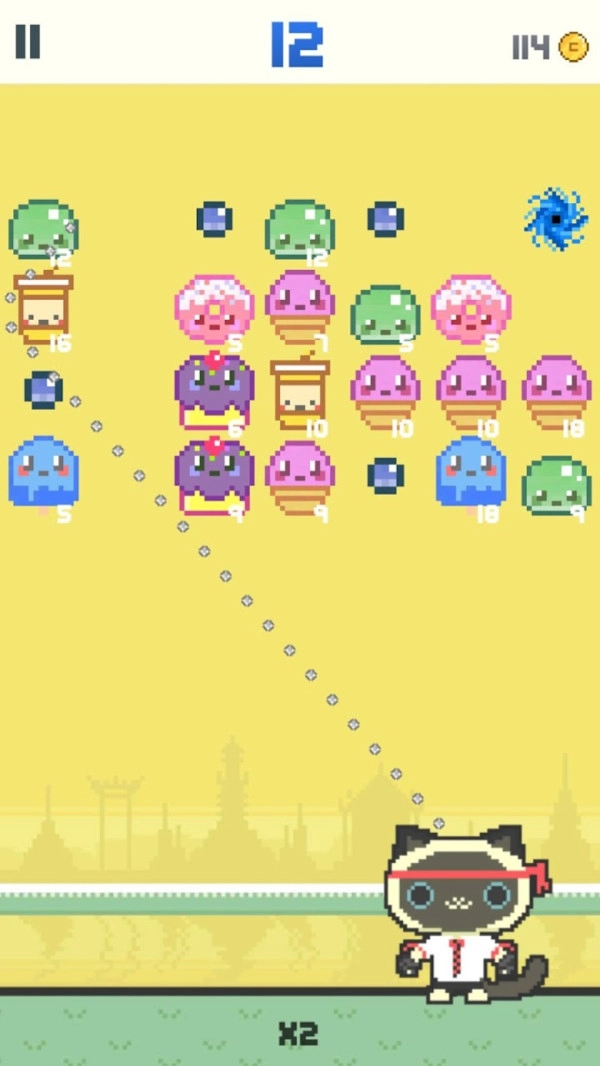Pause the game
600x1066 pixels.
point(28,42)
